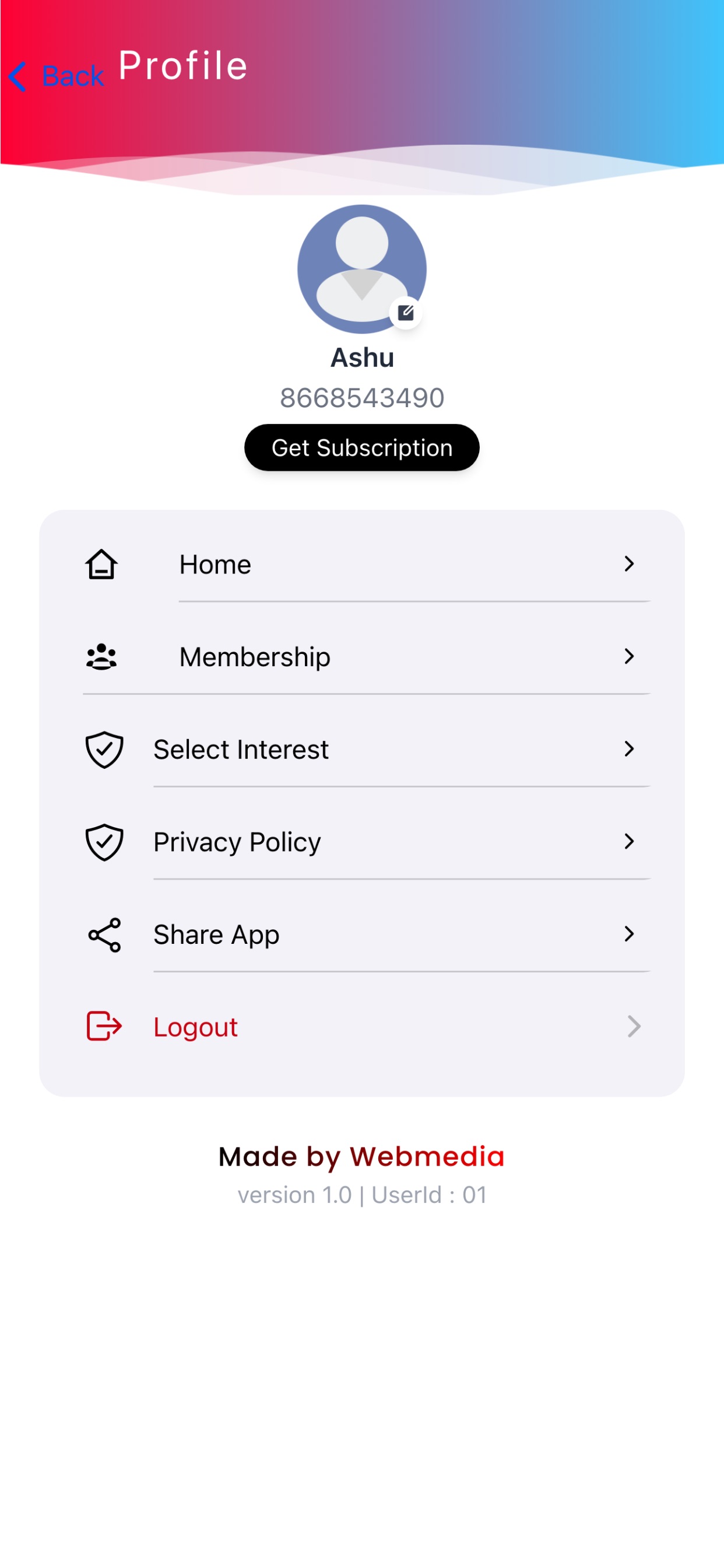Tap the Get Subscription button

362,447
